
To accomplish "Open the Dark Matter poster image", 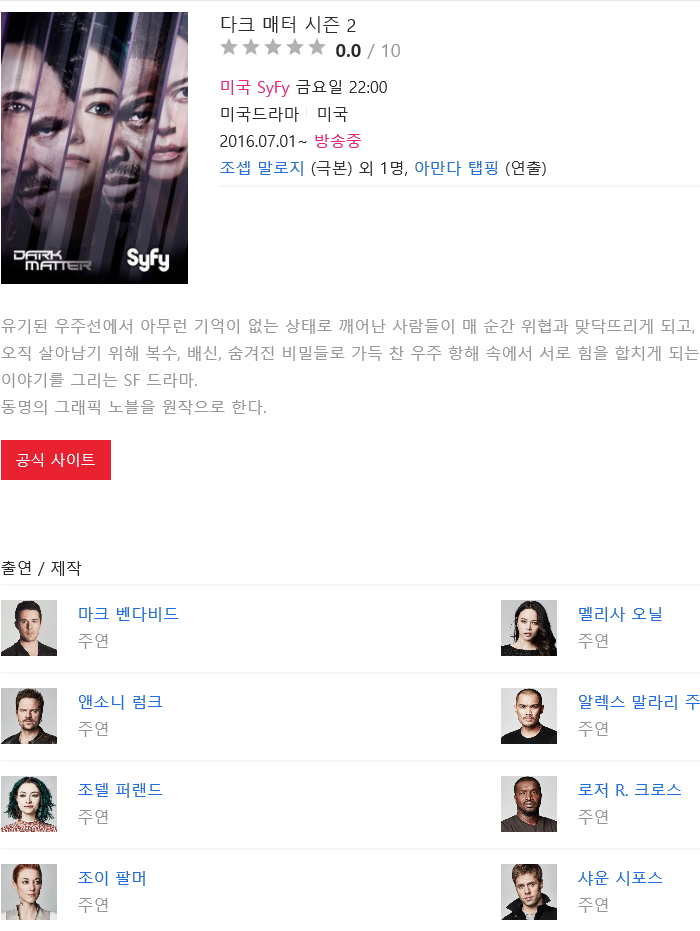I will click(94, 148).
